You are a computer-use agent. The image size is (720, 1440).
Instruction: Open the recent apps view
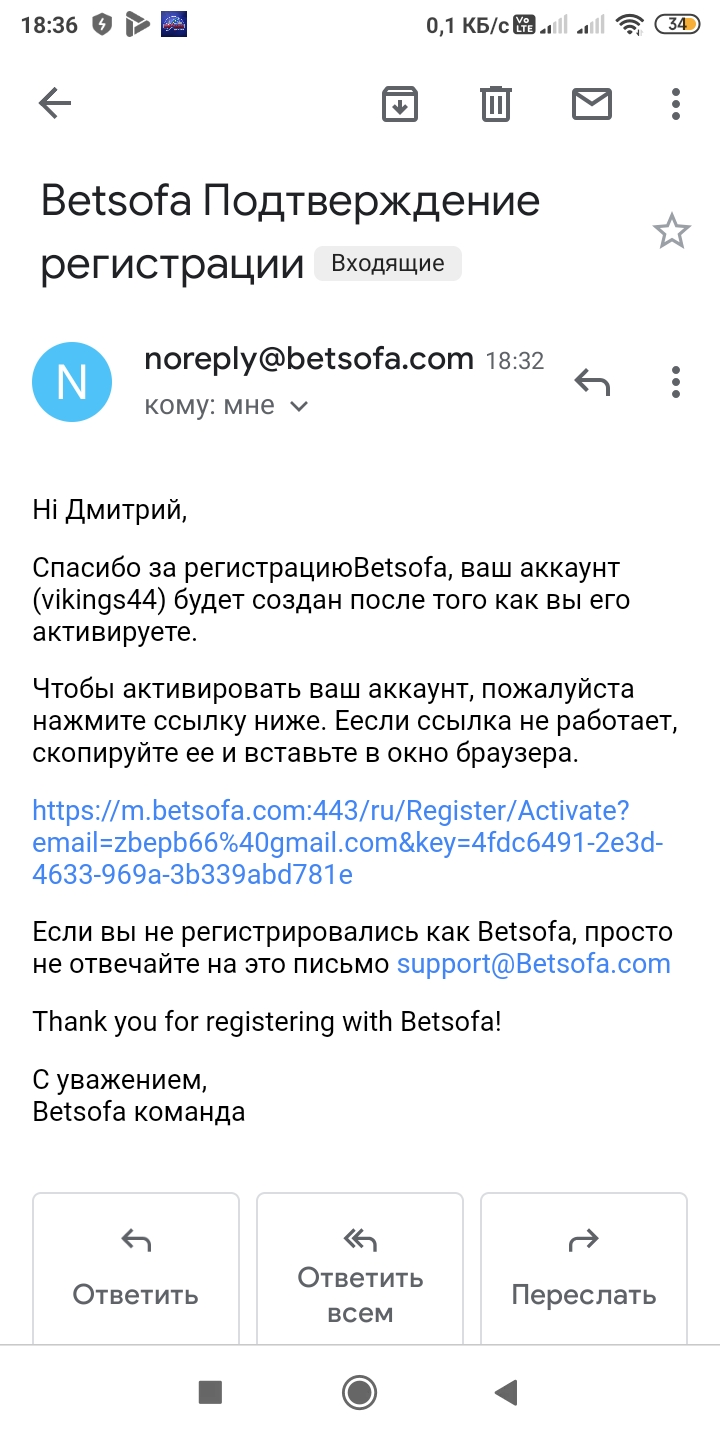(x=210, y=1392)
